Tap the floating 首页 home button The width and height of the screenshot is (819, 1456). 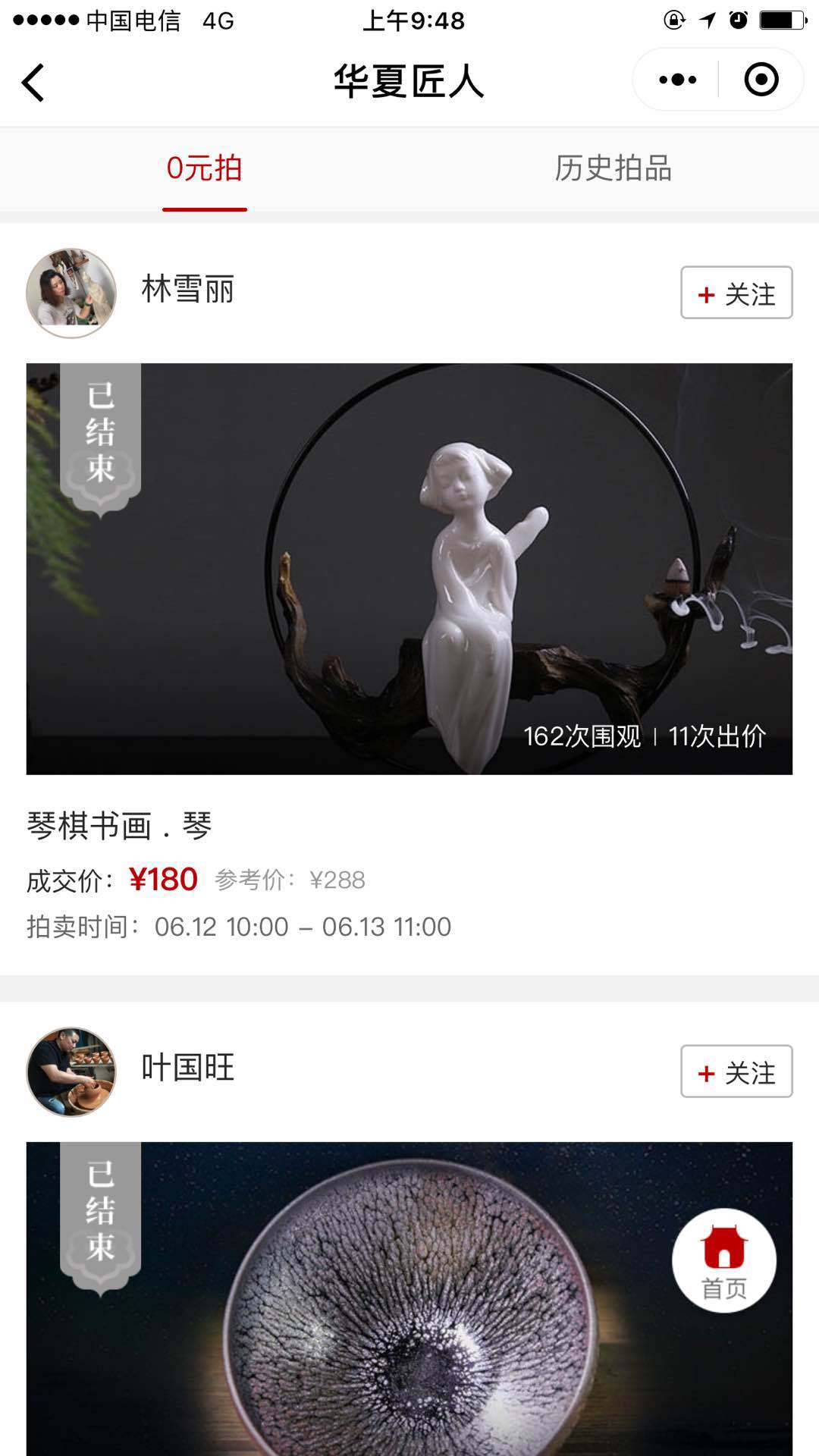(724, 1260)
